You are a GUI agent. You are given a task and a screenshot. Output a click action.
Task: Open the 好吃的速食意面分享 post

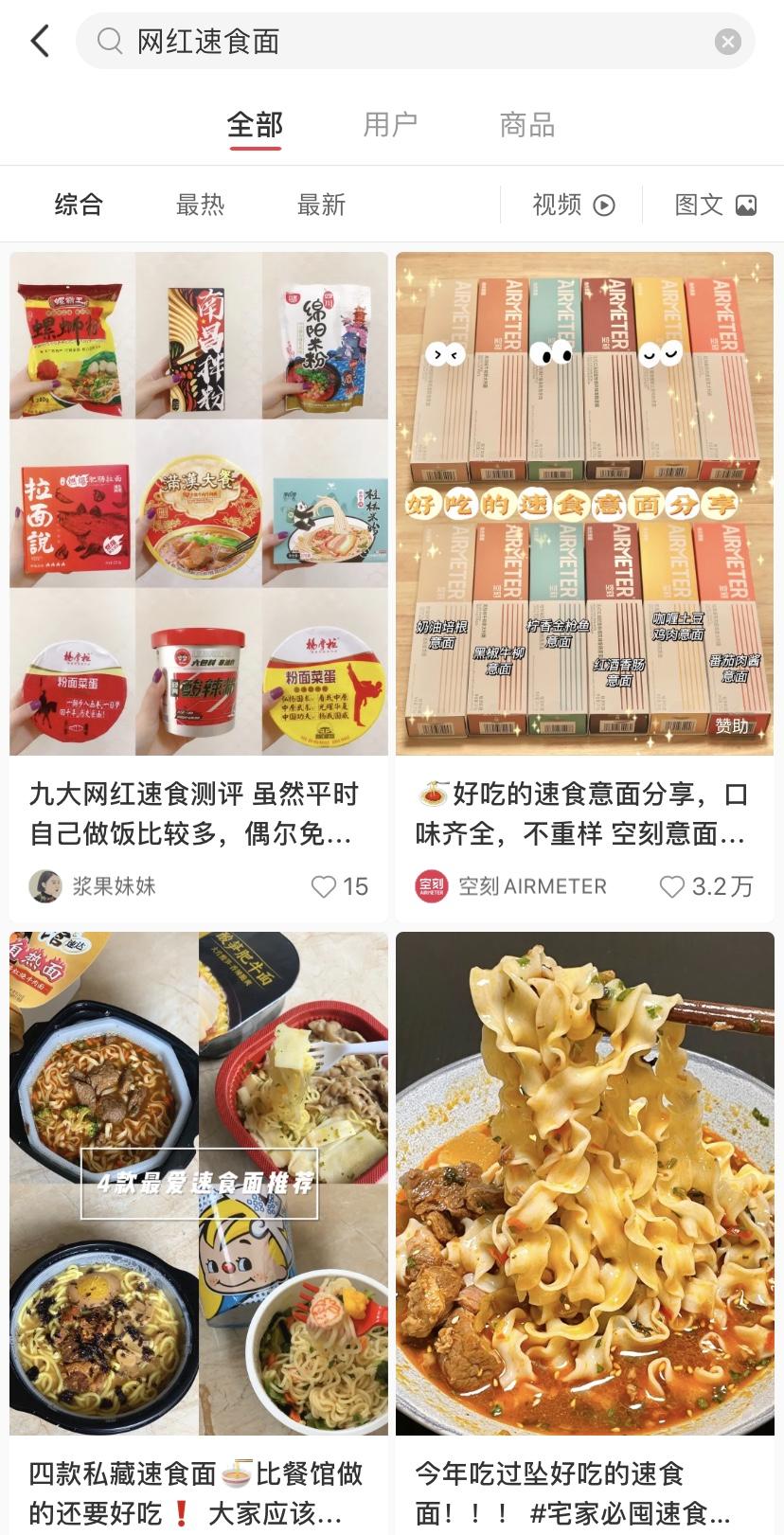pos(584,503)
